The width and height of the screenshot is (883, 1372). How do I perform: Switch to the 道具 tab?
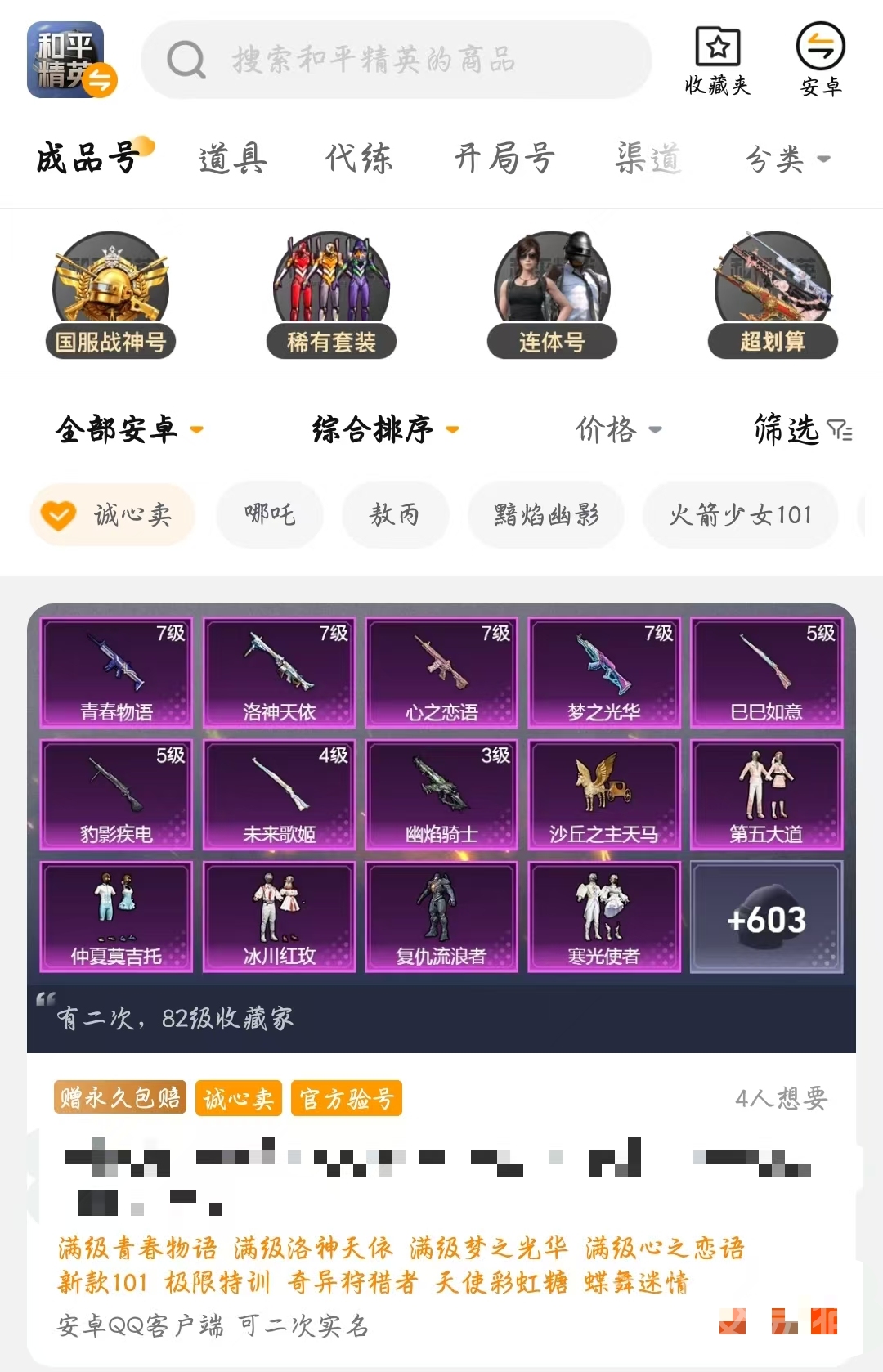pos(233,158)
